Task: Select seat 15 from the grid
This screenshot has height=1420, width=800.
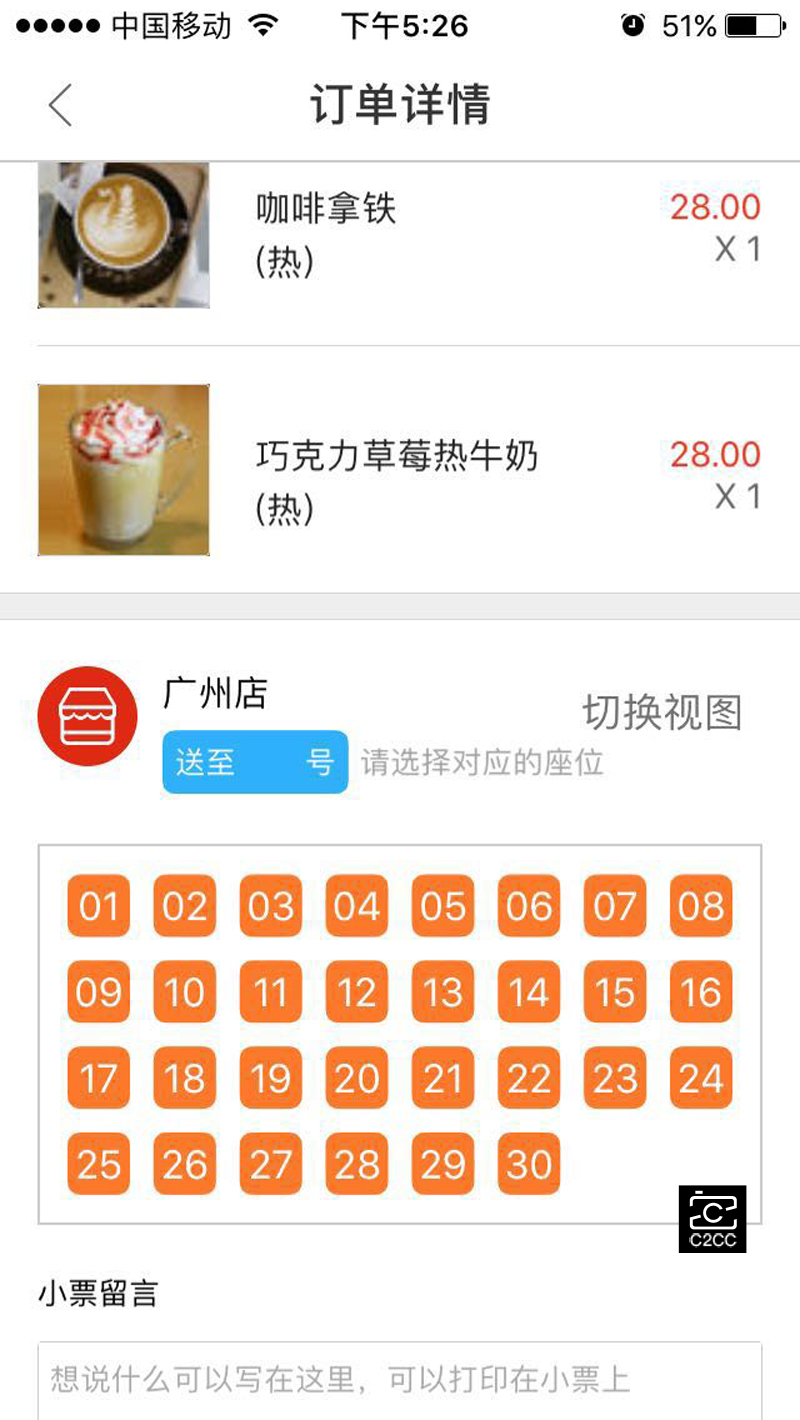Action: point(615,992)
